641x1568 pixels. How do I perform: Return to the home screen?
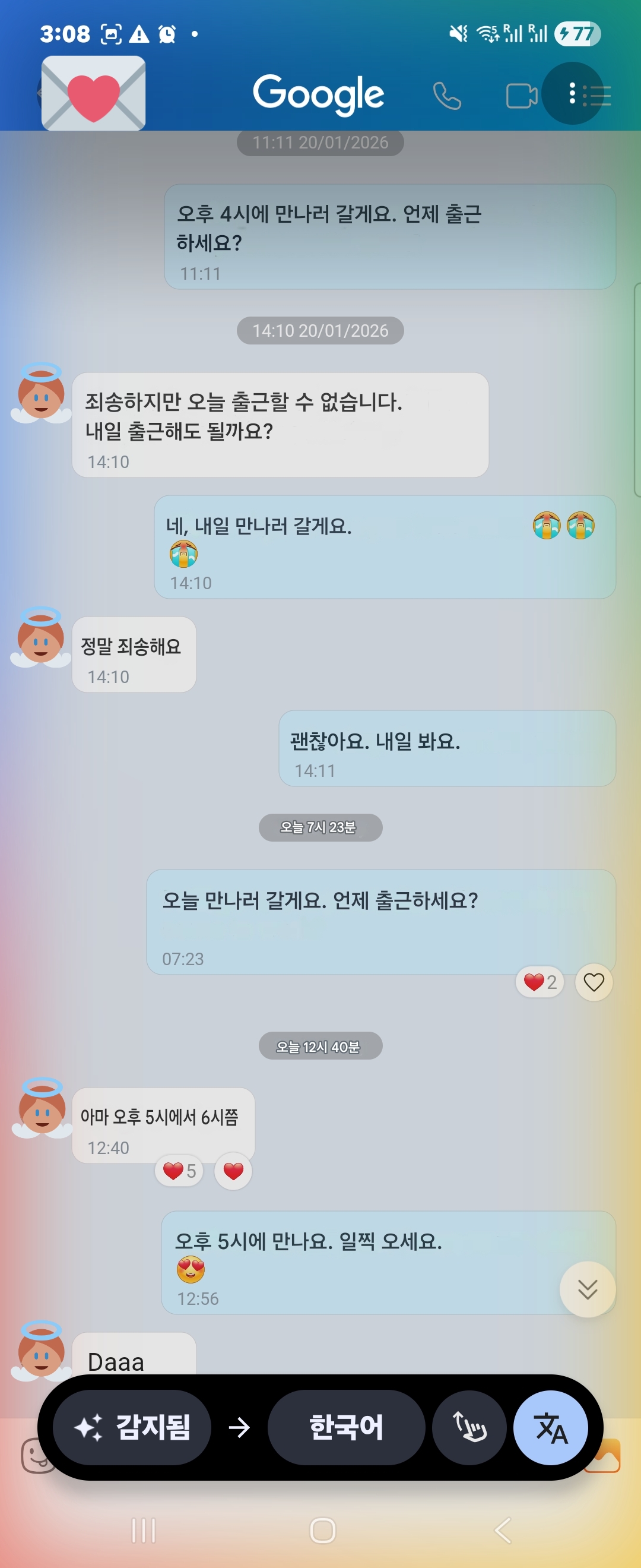322,1530
